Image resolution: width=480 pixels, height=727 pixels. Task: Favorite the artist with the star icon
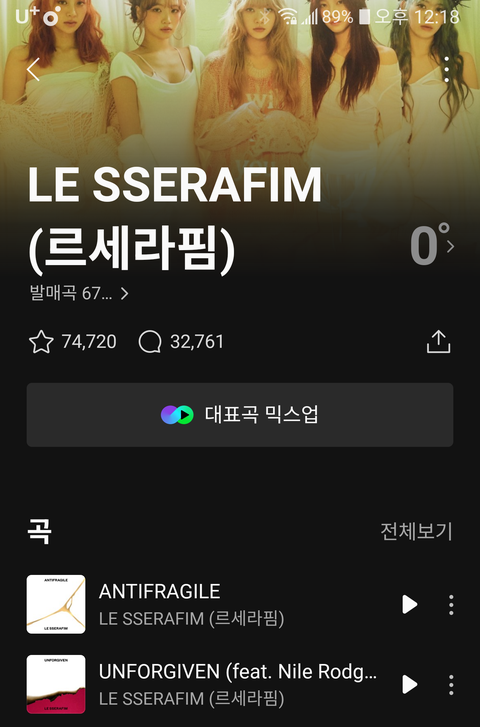coord(41,342)
